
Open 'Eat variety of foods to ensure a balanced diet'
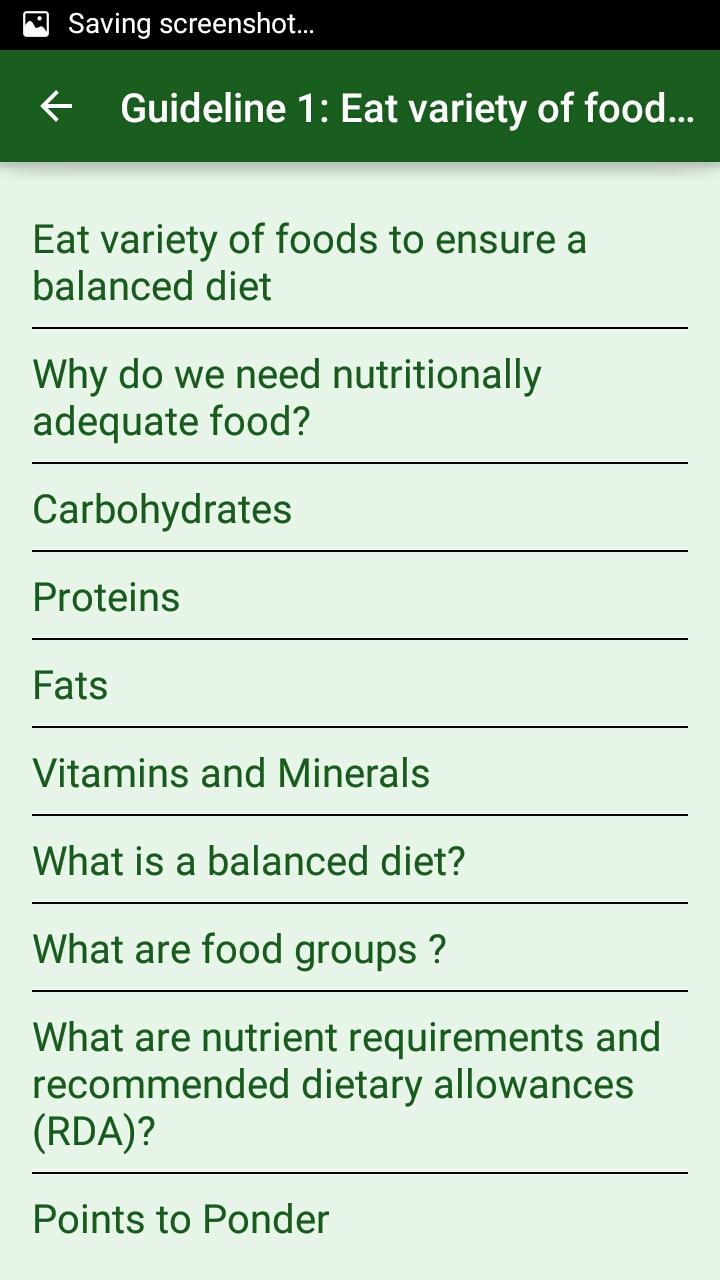tap(360, 263)
